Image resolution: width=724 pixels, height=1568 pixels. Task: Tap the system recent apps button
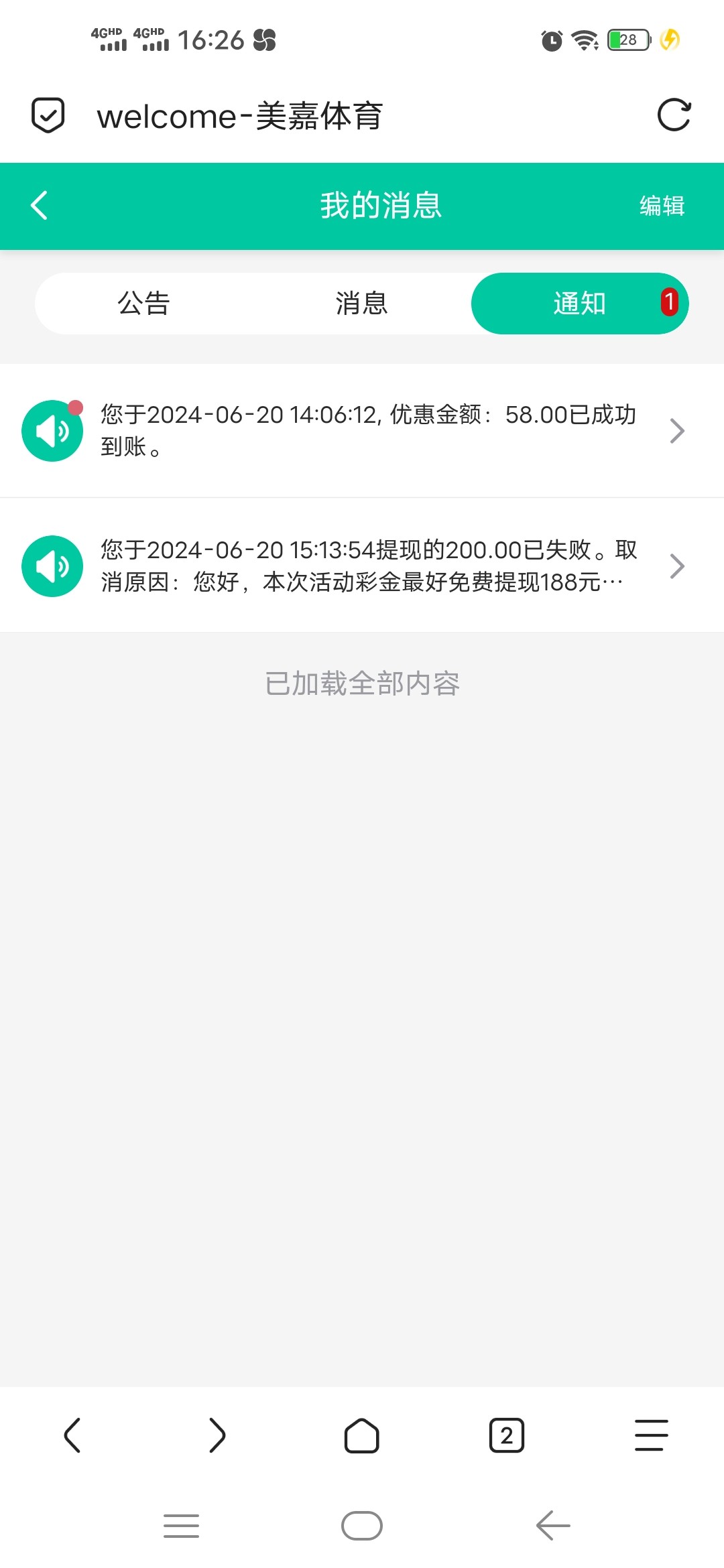pos(182,1526)
